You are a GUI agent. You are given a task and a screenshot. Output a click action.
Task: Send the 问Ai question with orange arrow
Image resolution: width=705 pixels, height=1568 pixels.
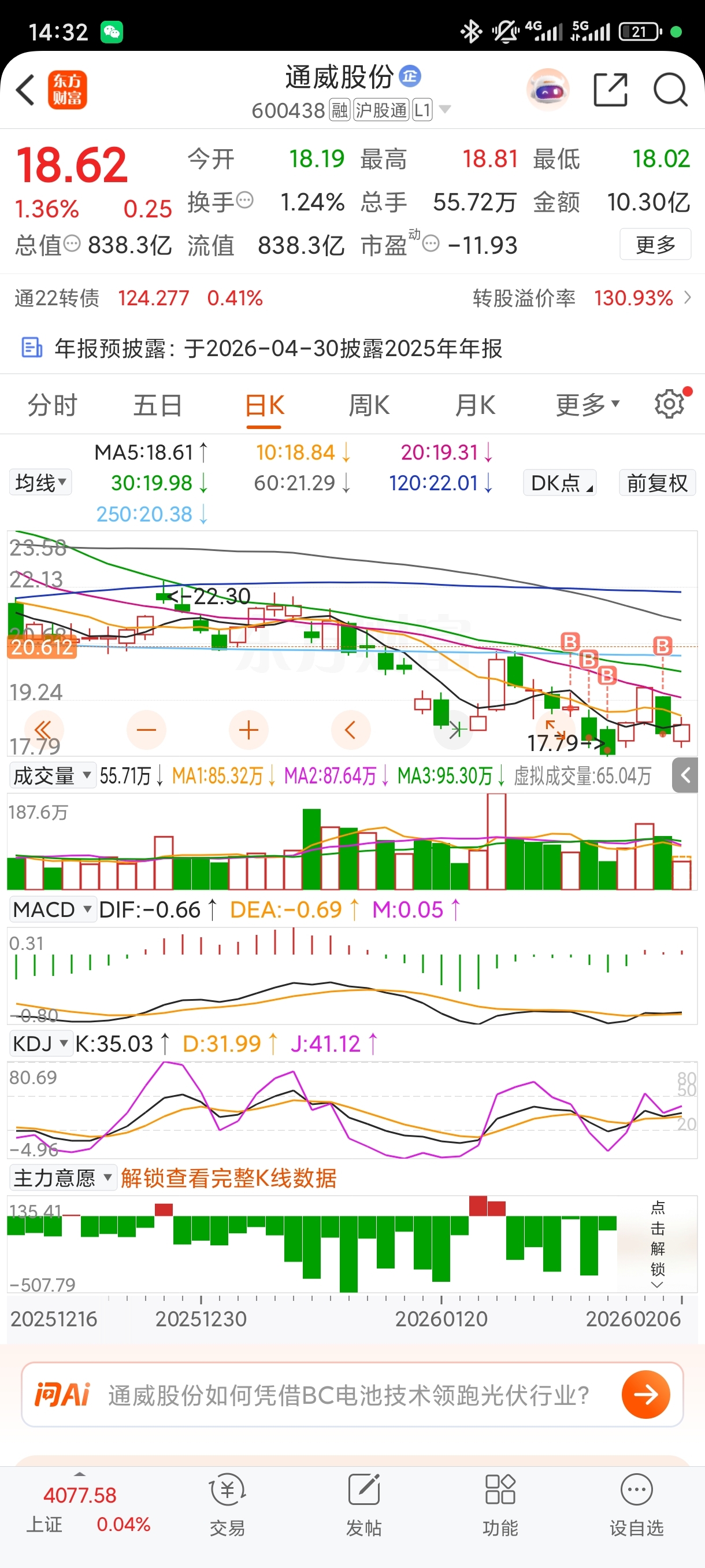(645, 1394)
